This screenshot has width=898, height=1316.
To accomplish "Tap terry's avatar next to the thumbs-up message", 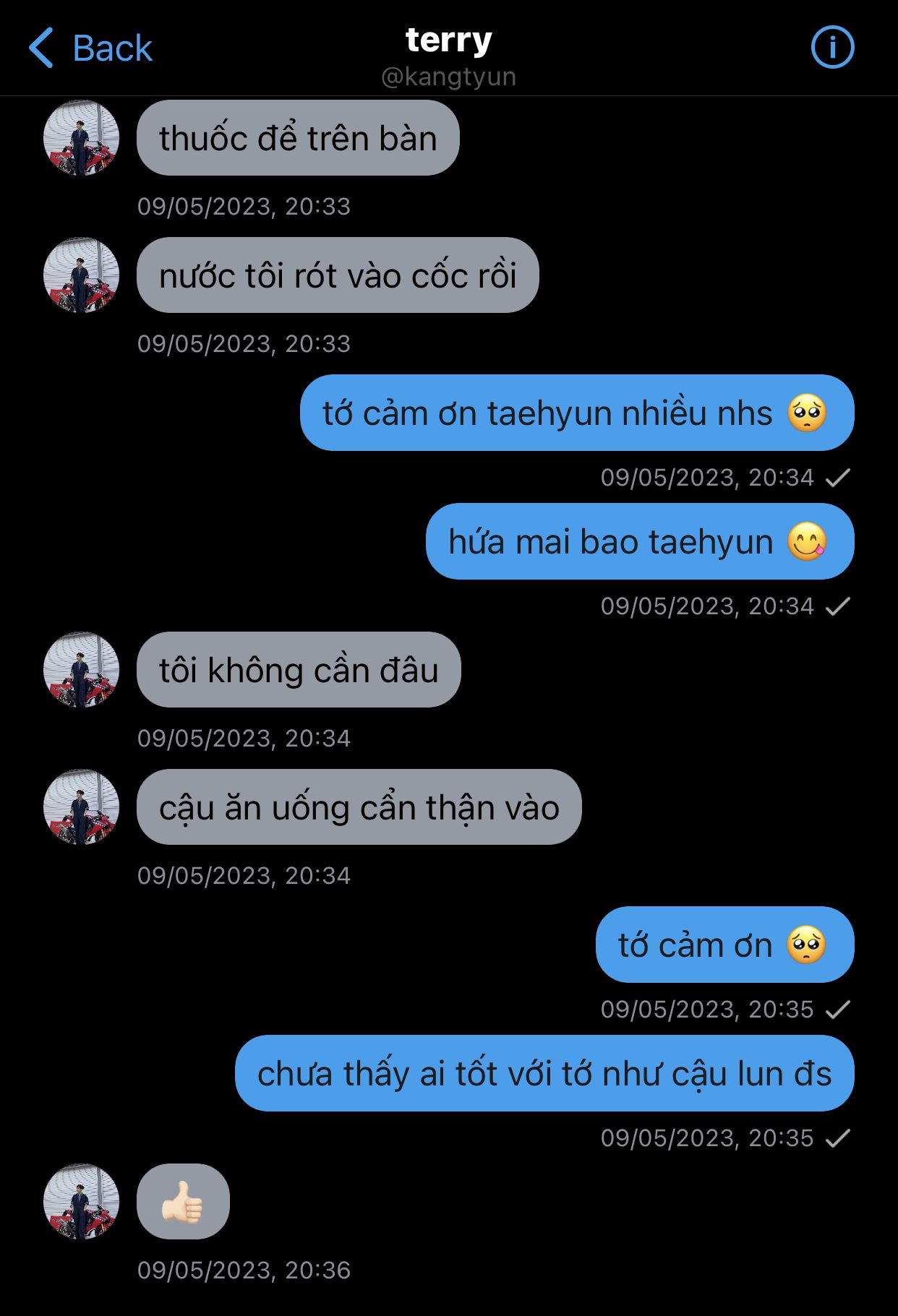I will click(x=81, y=1201).
